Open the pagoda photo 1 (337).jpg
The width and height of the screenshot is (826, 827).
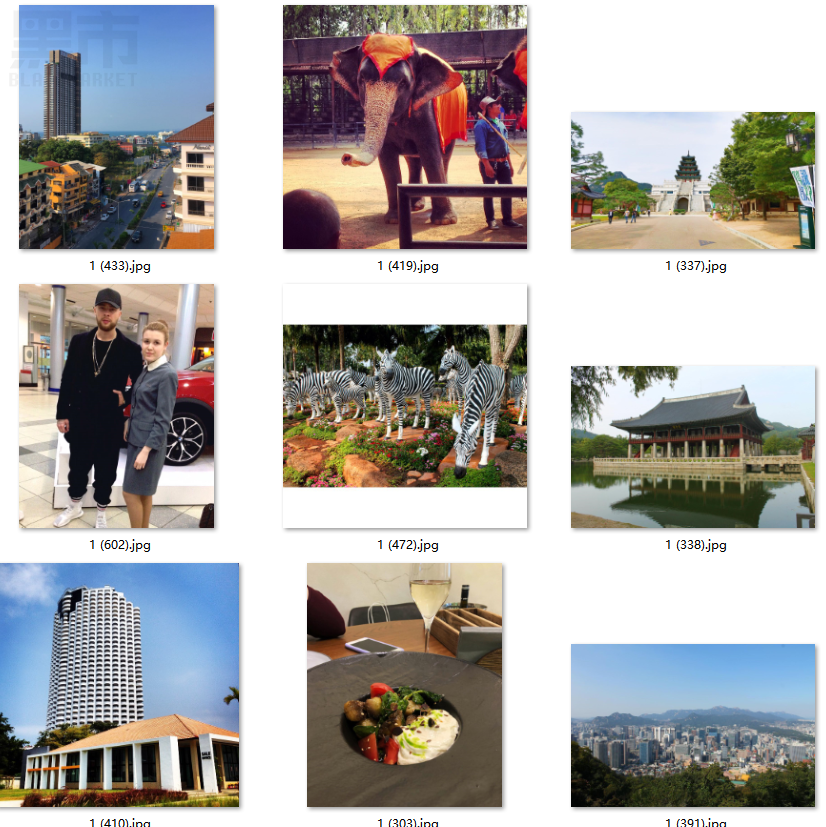click(x=692, y=180)
